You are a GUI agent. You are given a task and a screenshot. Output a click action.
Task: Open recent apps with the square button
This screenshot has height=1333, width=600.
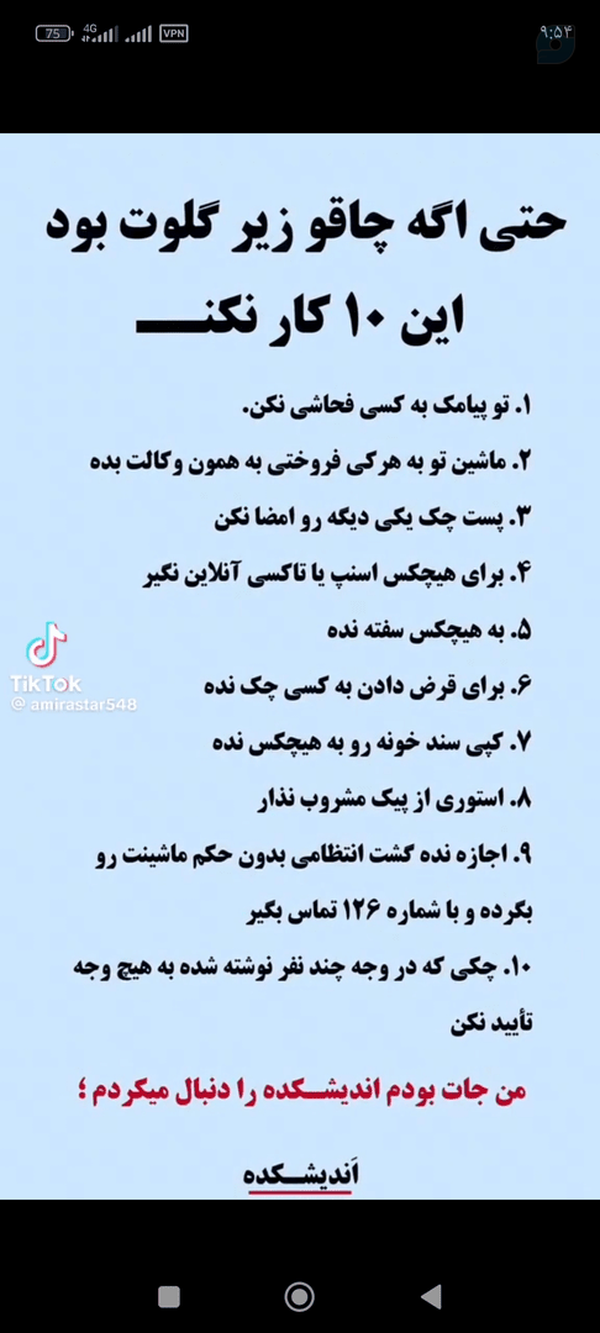pos(169,1297)
